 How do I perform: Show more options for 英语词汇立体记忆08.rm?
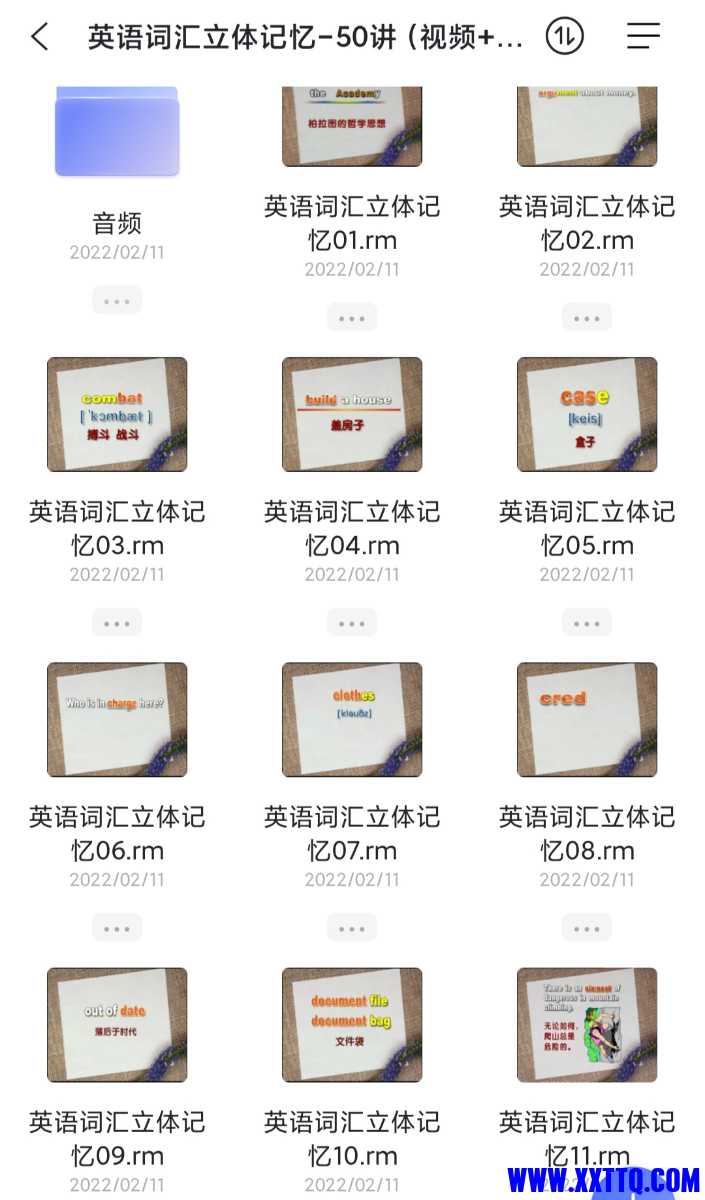(x=587, y=927)
